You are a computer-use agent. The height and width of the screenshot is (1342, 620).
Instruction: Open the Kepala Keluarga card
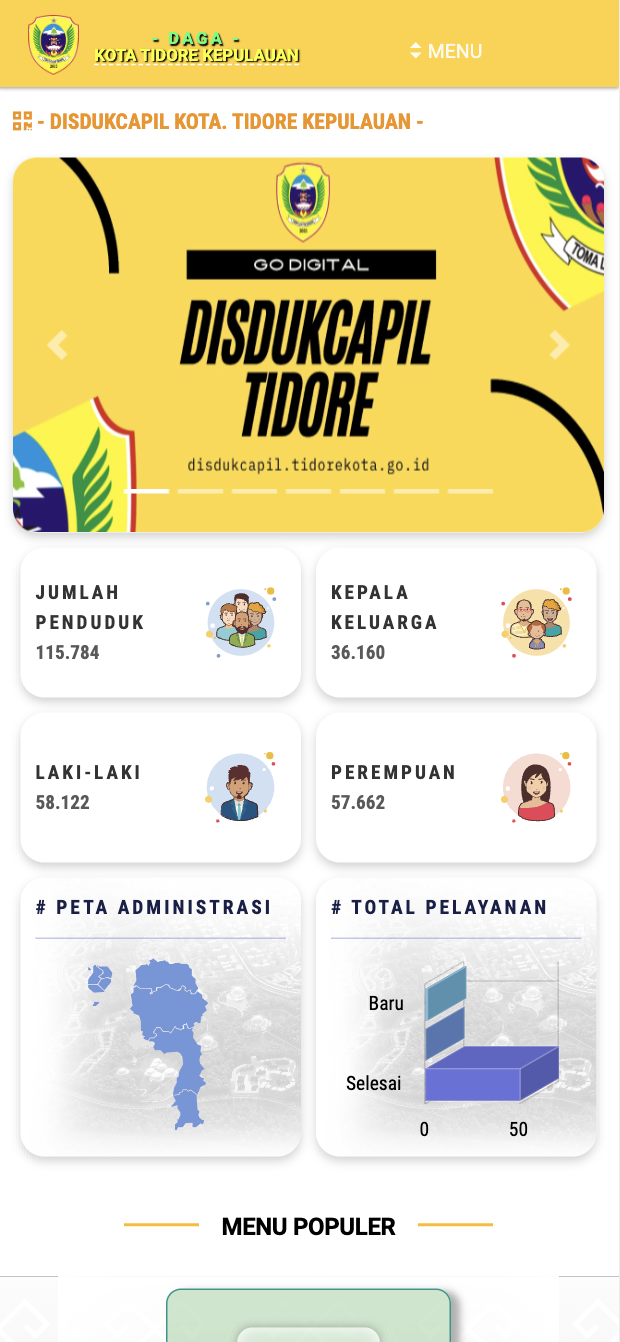pyautogui.click(x=456, y=622)
